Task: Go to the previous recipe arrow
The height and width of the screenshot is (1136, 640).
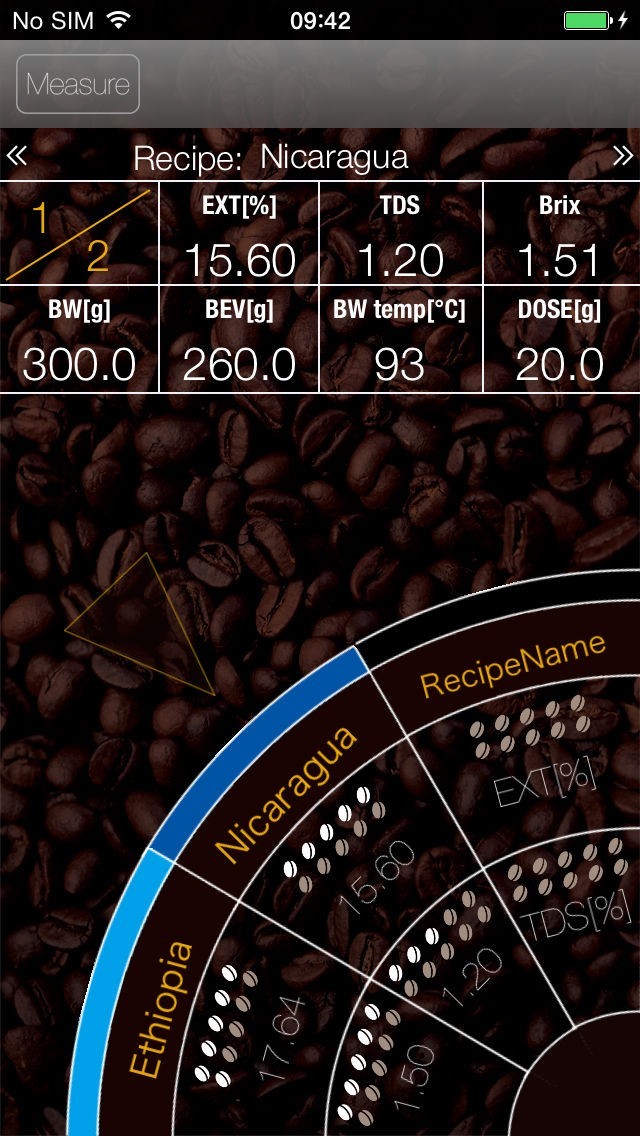Action: (17, 156)
